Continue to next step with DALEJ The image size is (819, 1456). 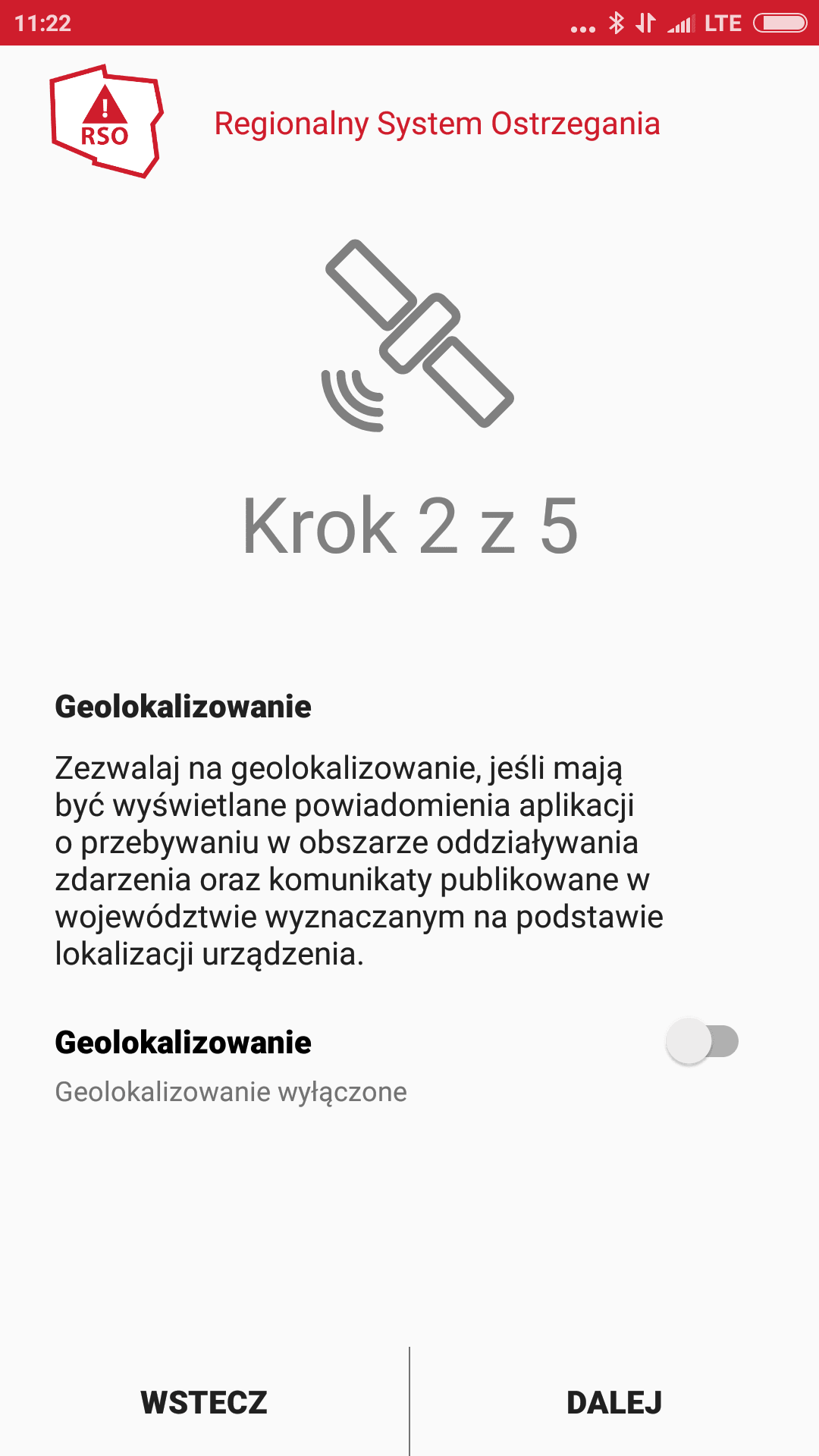(614, 1402)
